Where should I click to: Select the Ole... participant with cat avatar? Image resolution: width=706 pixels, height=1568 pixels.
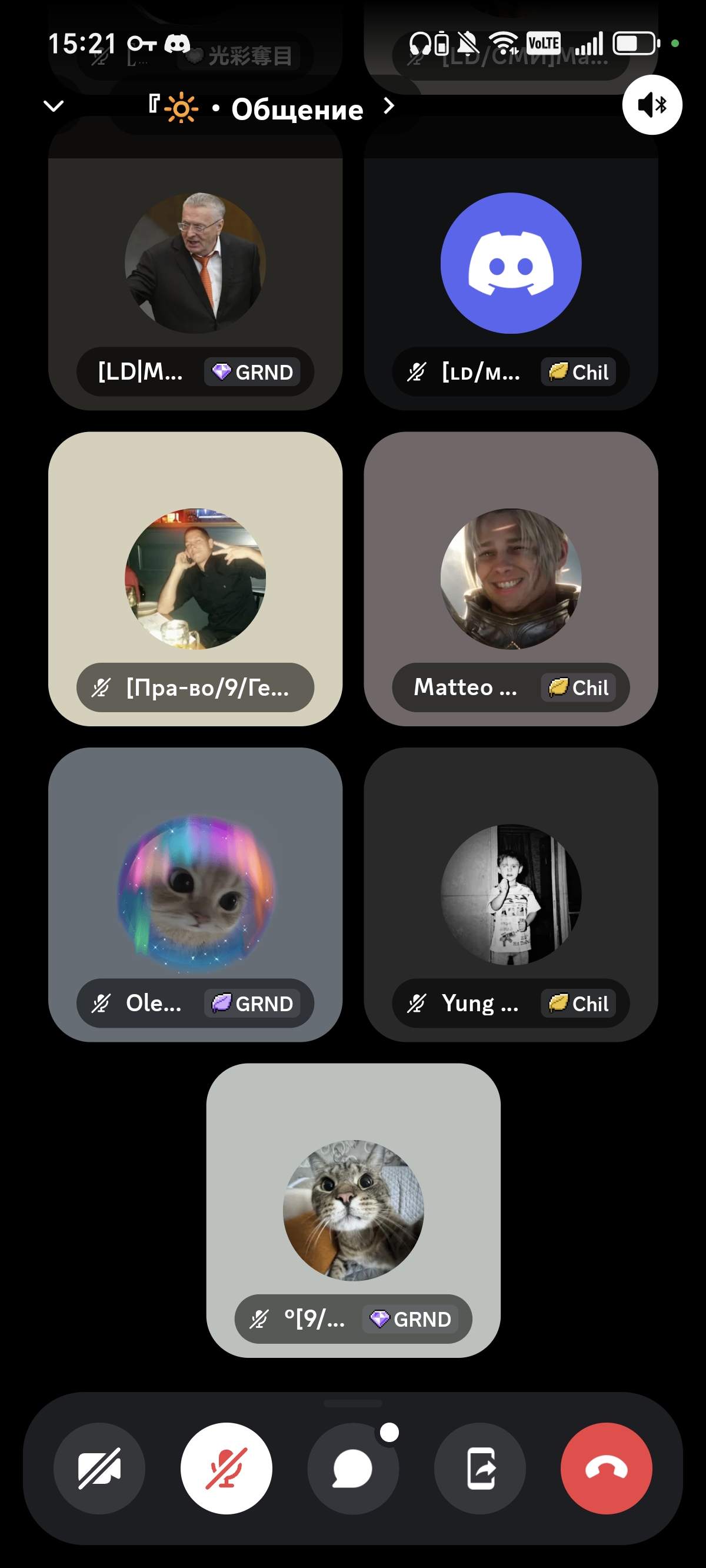point(195,893)
